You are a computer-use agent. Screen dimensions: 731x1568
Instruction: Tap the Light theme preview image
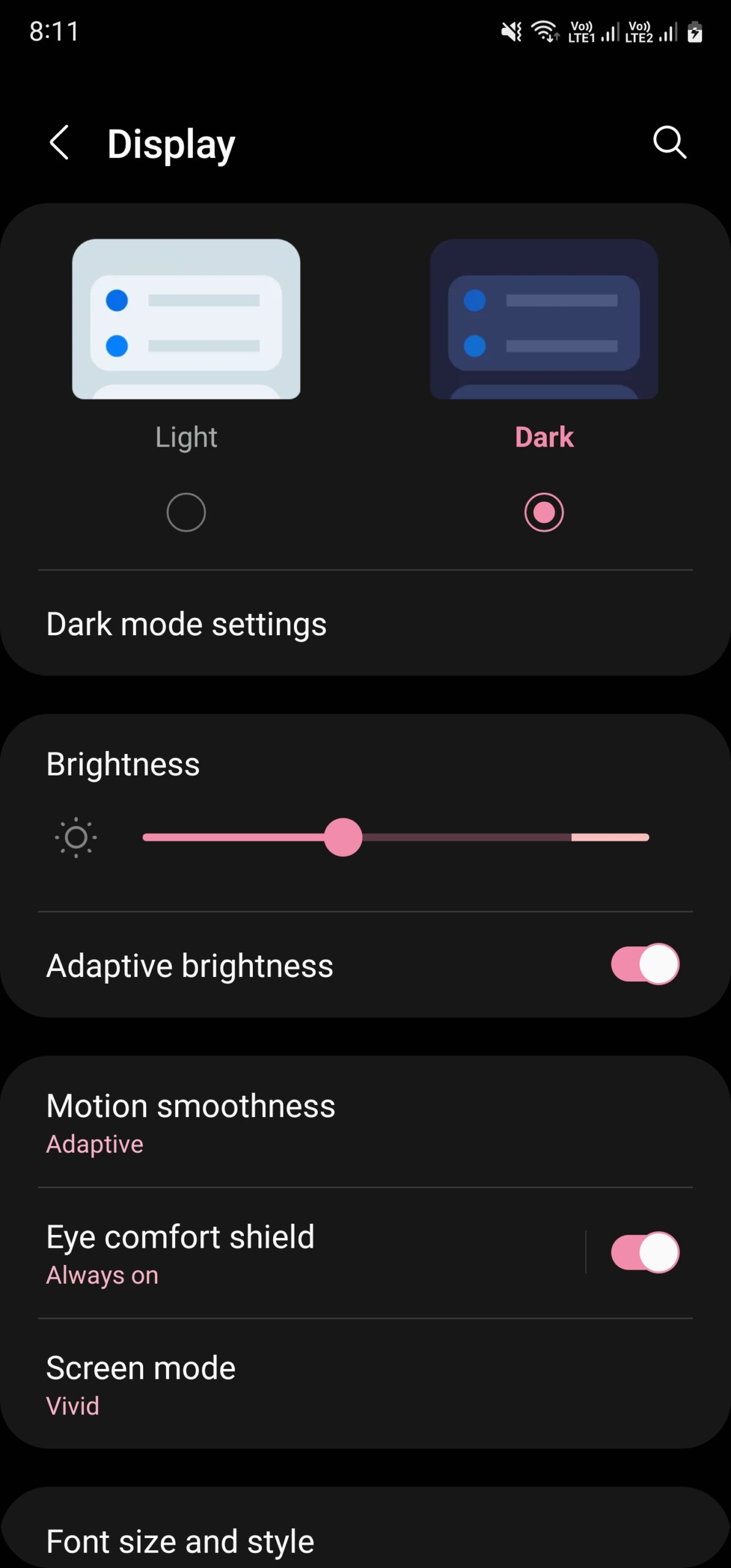186,319
